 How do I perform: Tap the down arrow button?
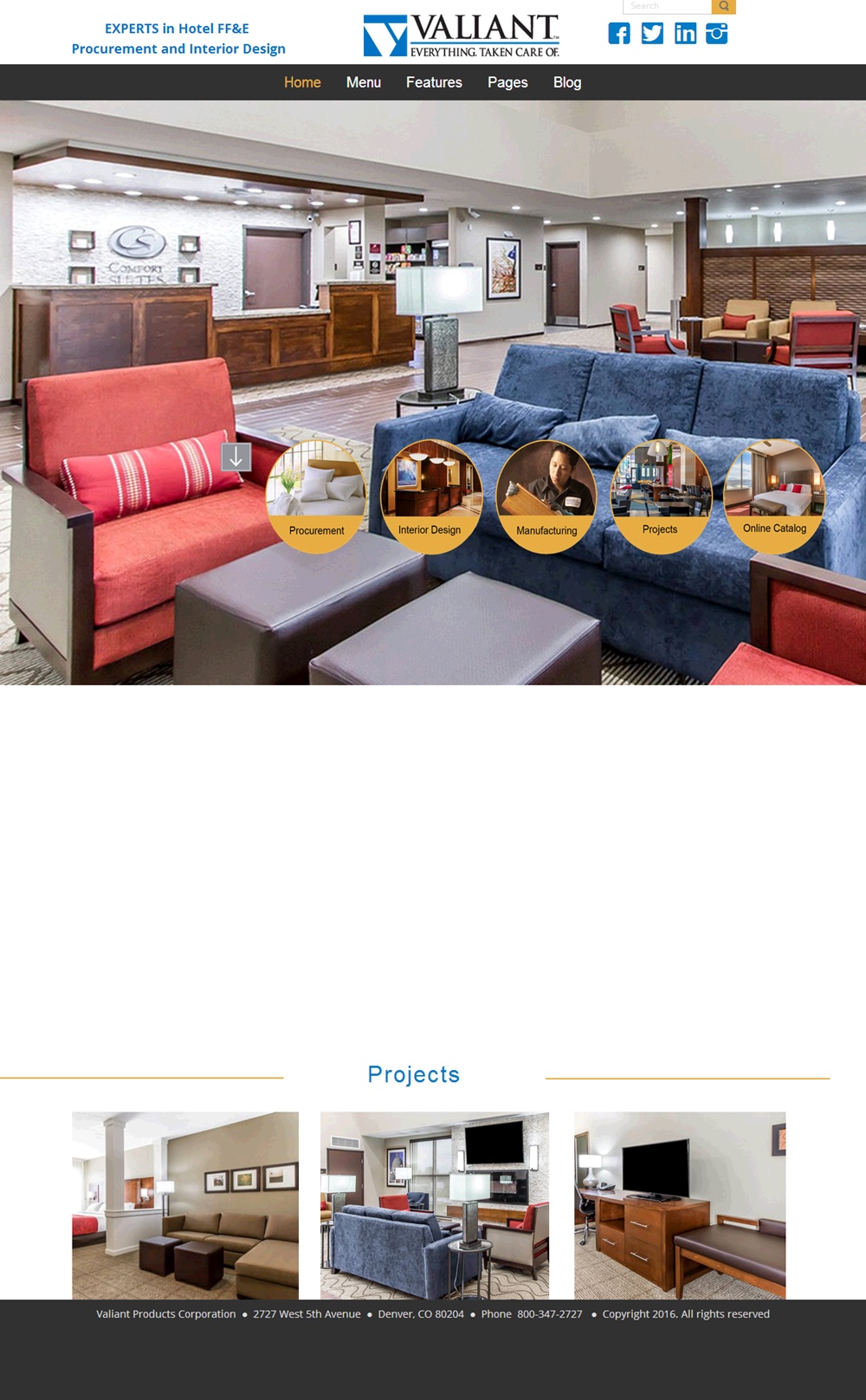click(x=236, y=457)
